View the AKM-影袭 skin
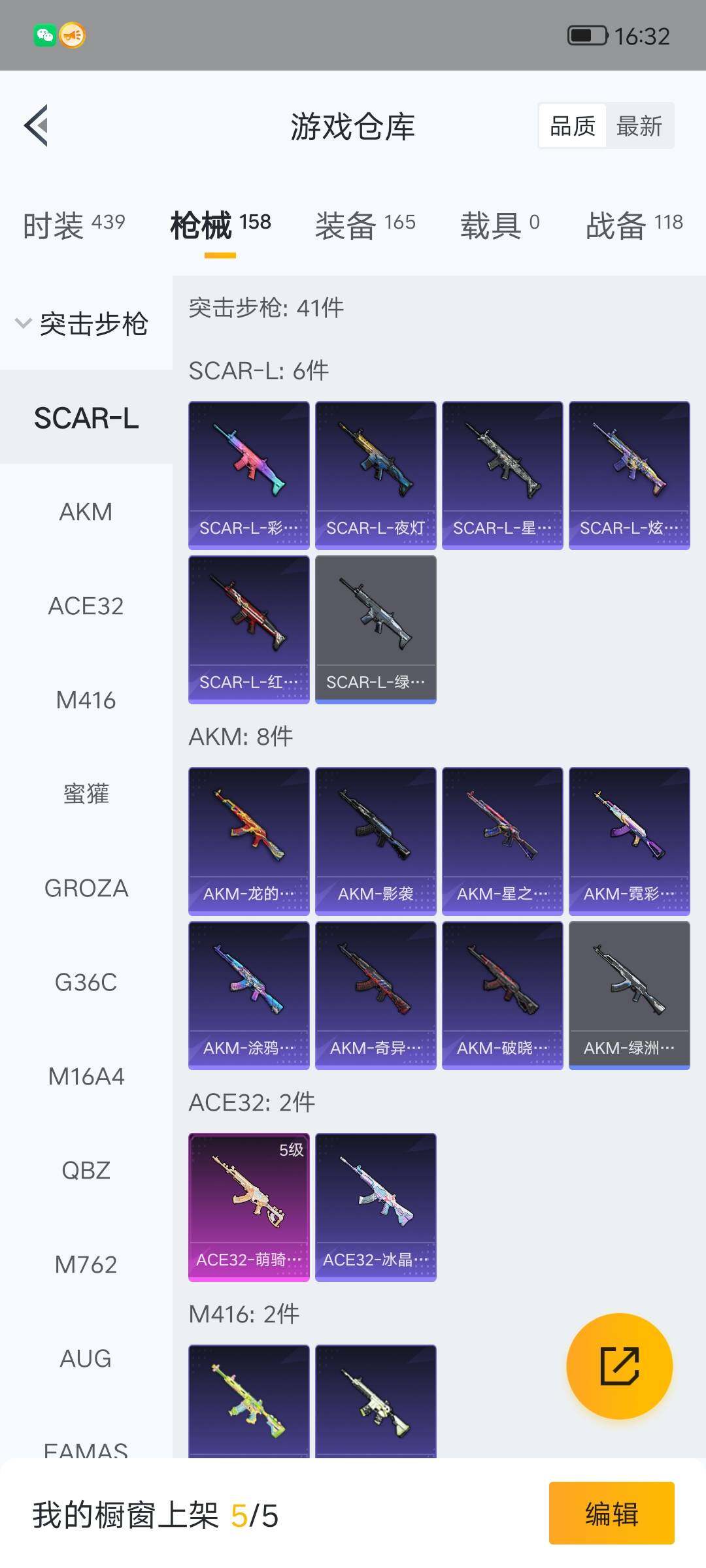The image size is (706, 1568). [x=375, y=841]
